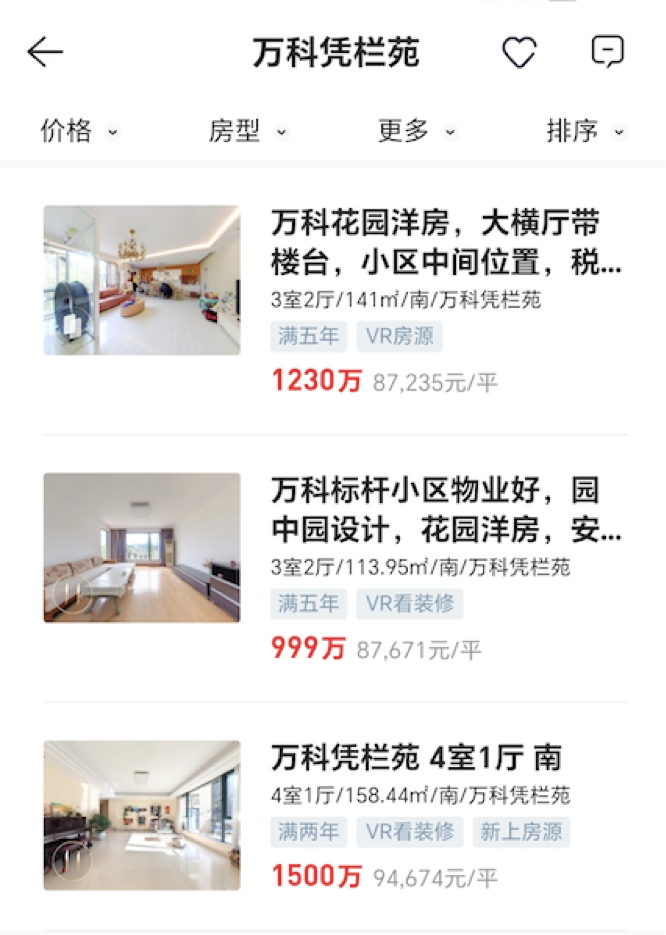Go back using the arrow icon
Viewport: 666px width, 935px height.
coord(45,52)
